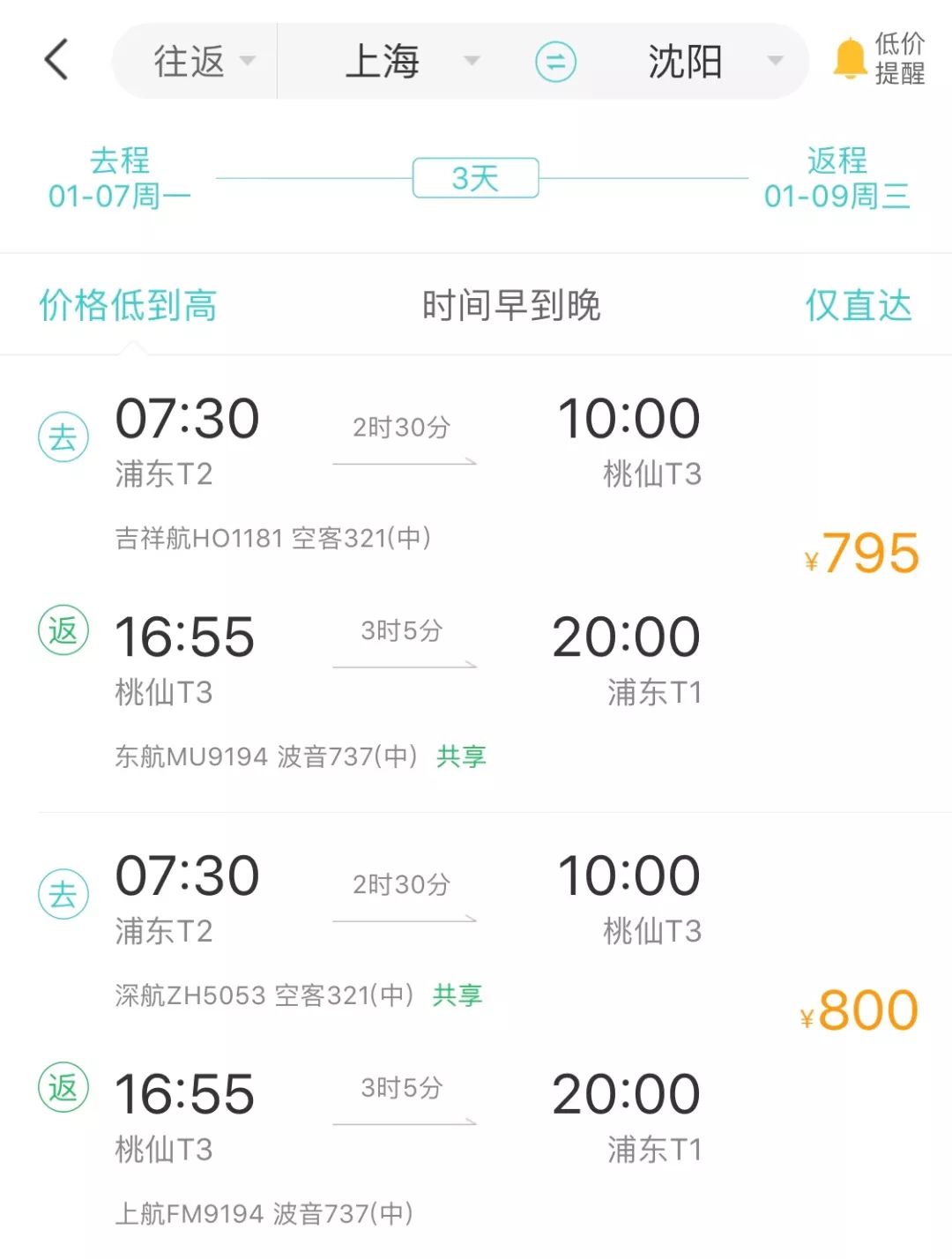This screenshot has height=1259, width=952.
Task: Select the 返程 01-09周三 date tab
Action: (x=837, y=178)
